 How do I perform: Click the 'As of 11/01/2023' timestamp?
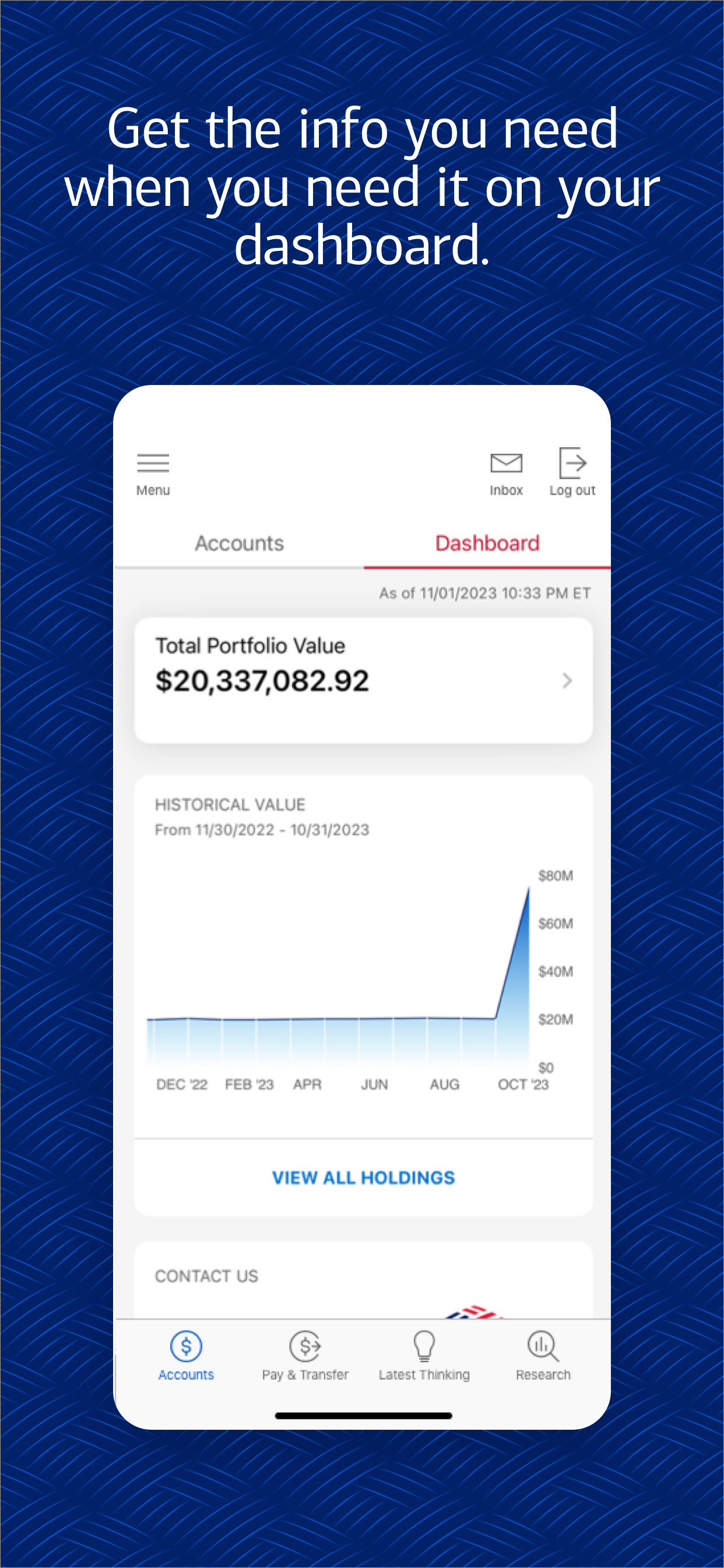484,594
